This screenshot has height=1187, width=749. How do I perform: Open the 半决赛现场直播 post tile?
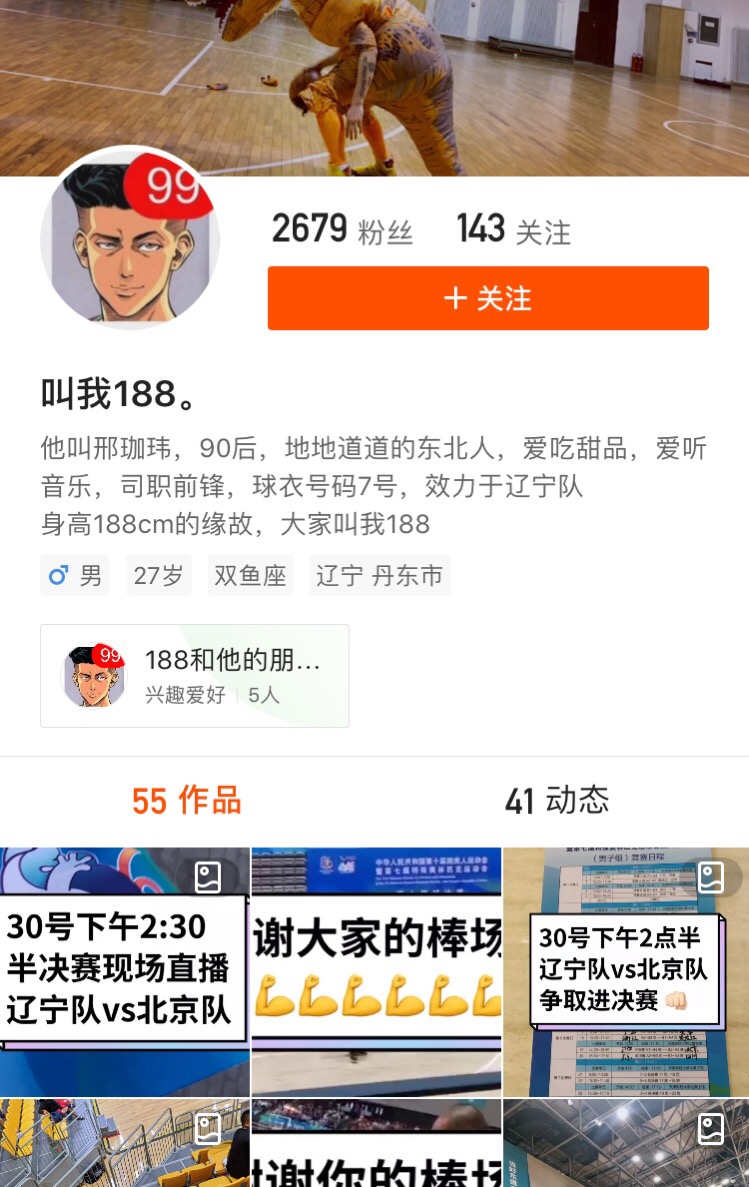124,972
